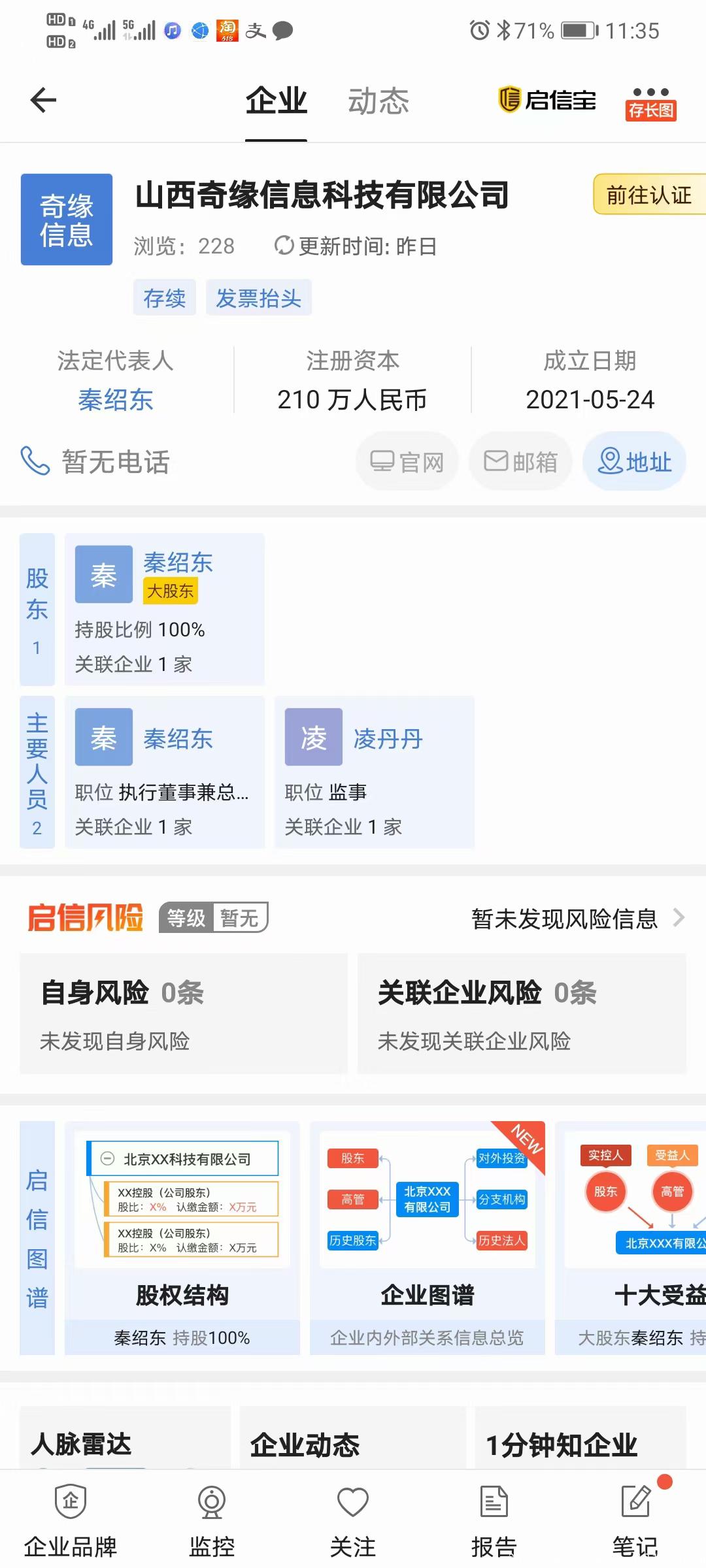Open the 笔记 notes icon with red dot
This screenshot has width=706, height=1568.
[x=635, y=1516]
